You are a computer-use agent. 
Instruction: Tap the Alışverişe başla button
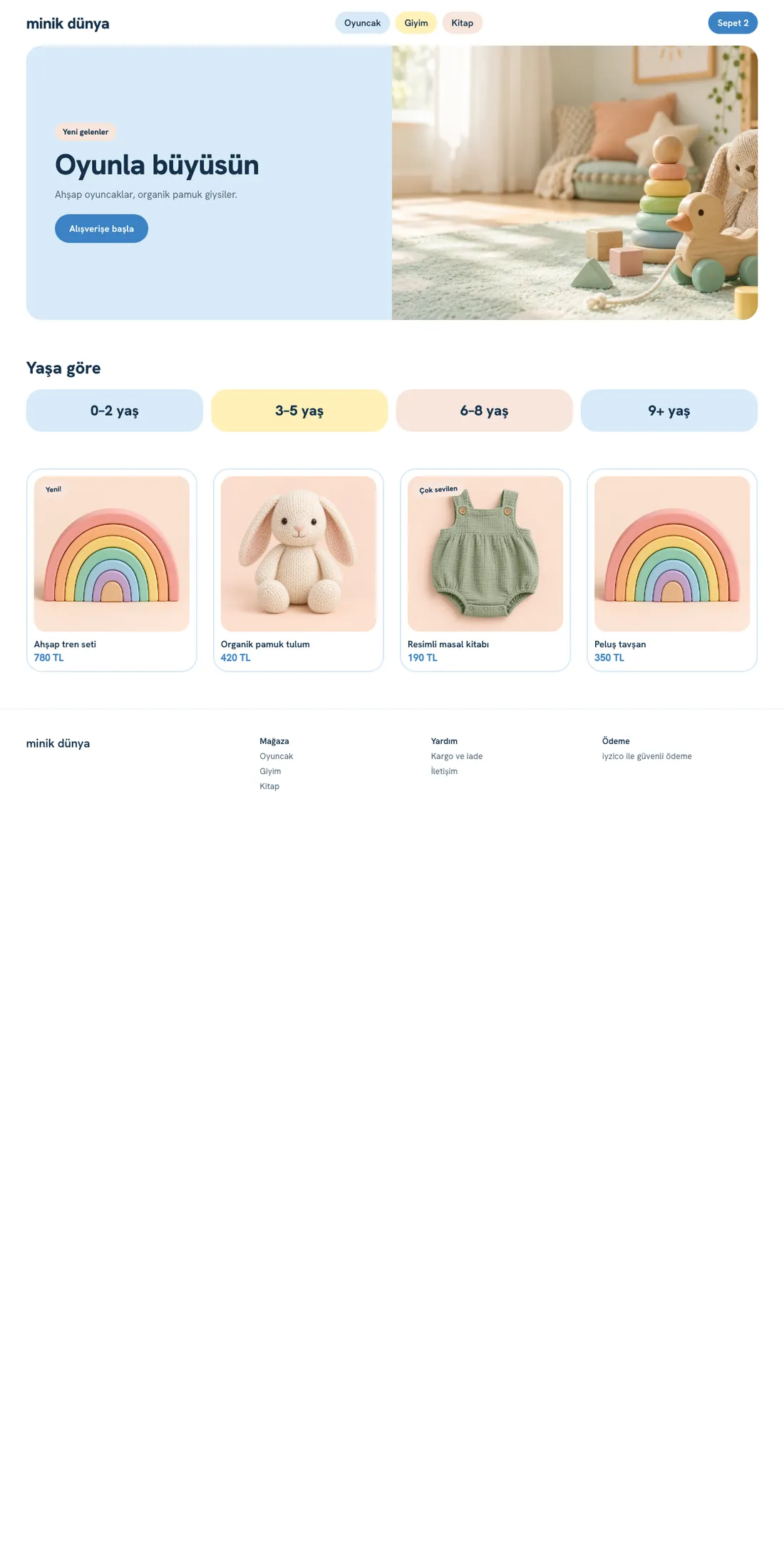[x=101, y=229]
